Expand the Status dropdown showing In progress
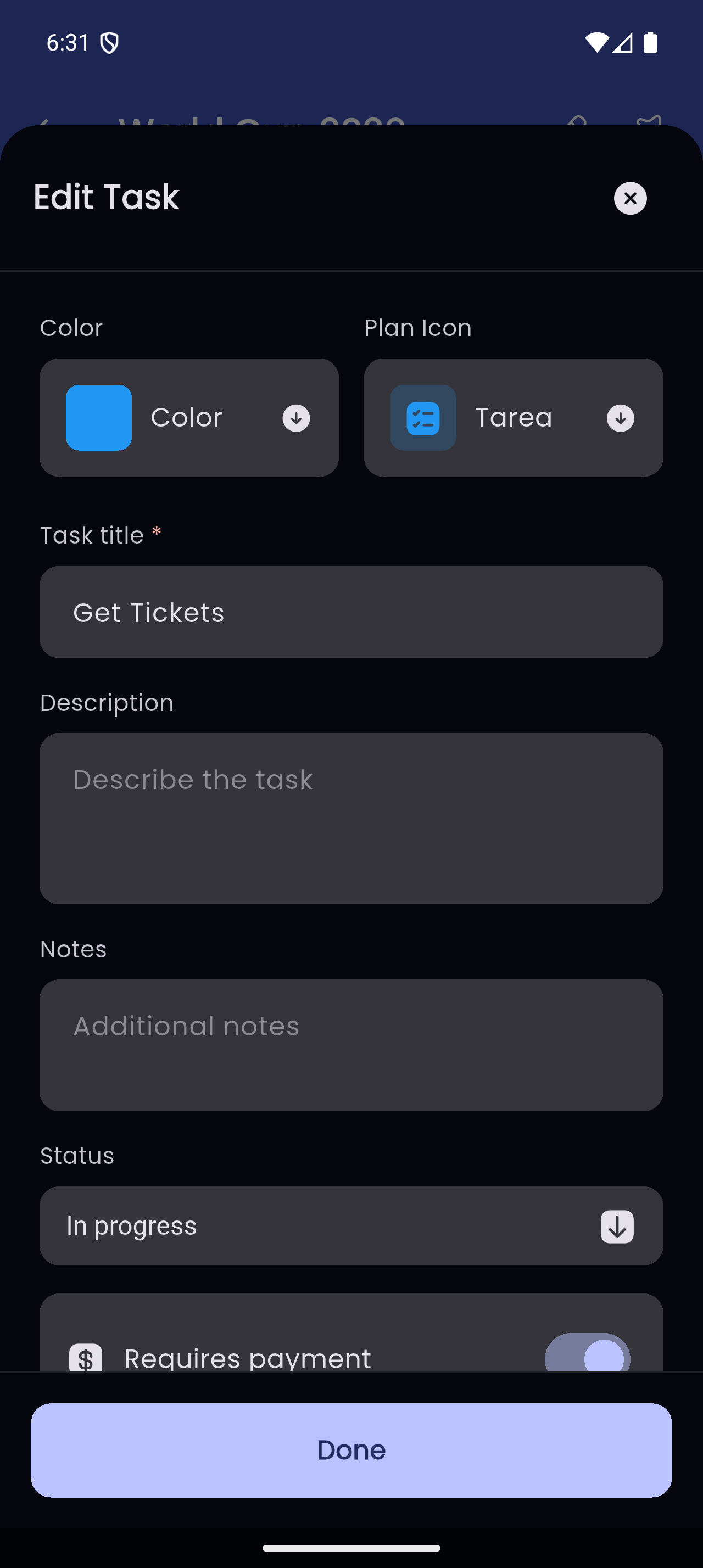This screenshot has height=1568, width=703. [x=351, y=1226]
